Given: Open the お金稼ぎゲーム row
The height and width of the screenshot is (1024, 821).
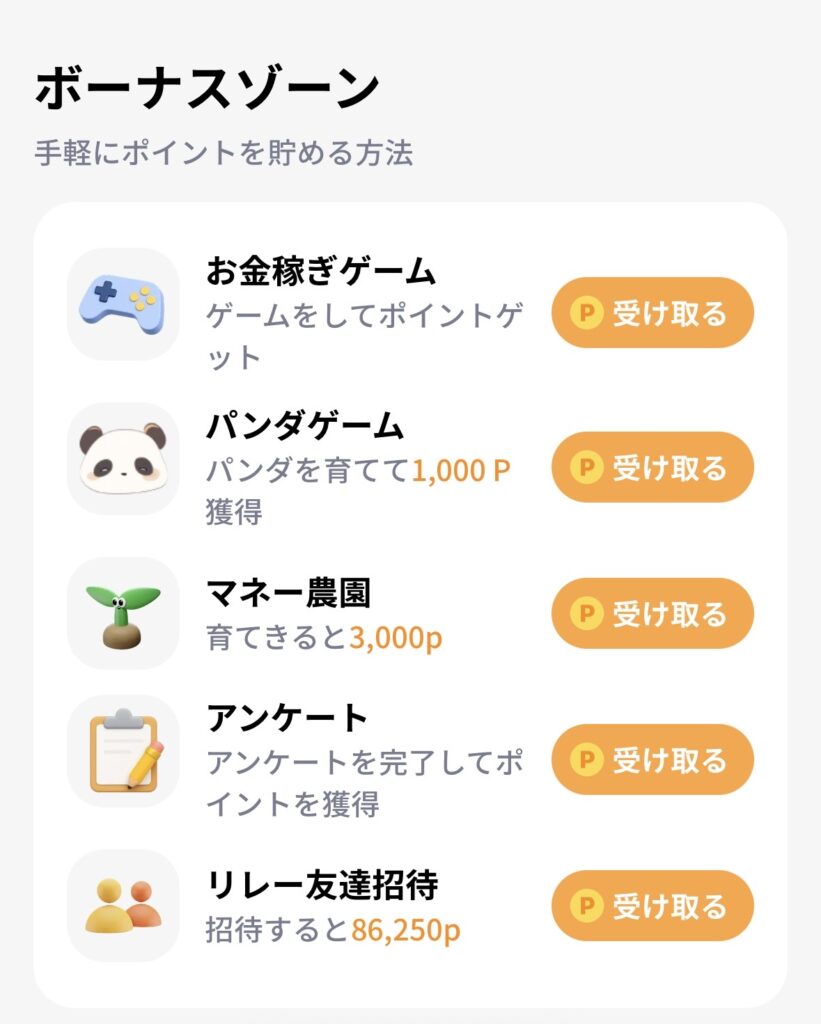Looking at the screenshot, I should coord(320,272).
